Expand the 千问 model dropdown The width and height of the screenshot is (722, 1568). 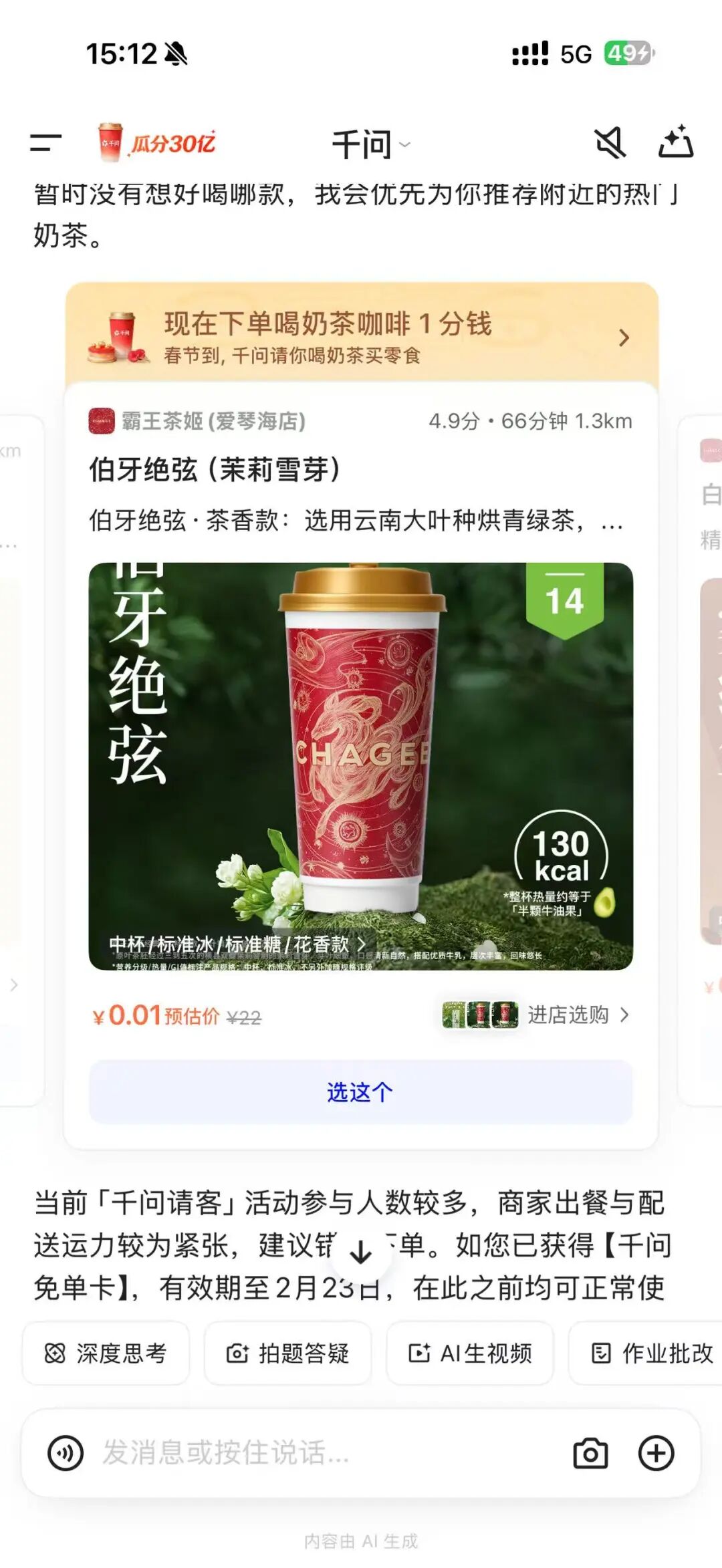click(370, 144)
